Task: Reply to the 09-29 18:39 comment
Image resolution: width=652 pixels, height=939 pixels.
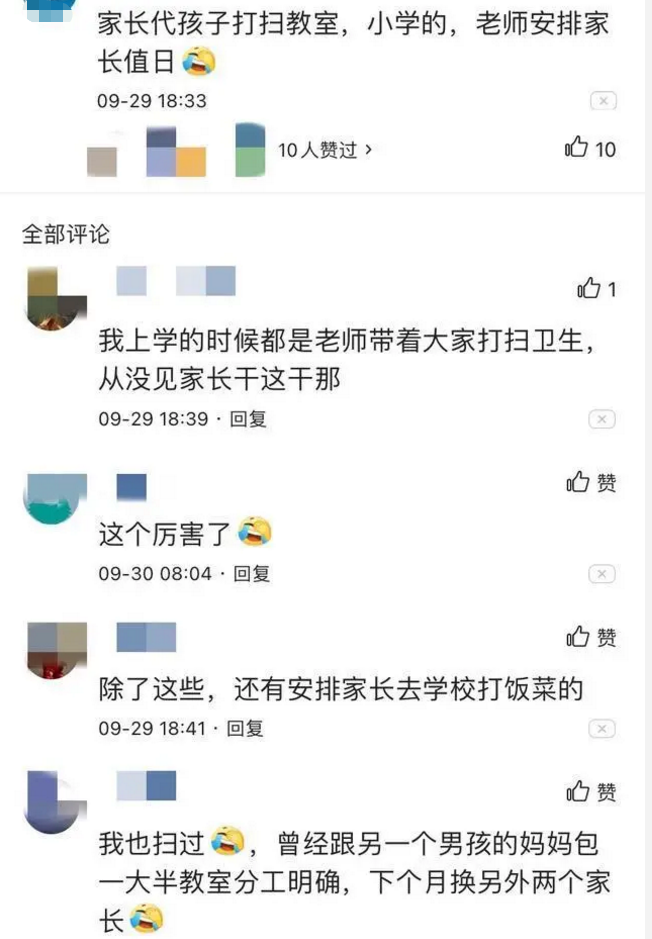Action: pos(248,419)
